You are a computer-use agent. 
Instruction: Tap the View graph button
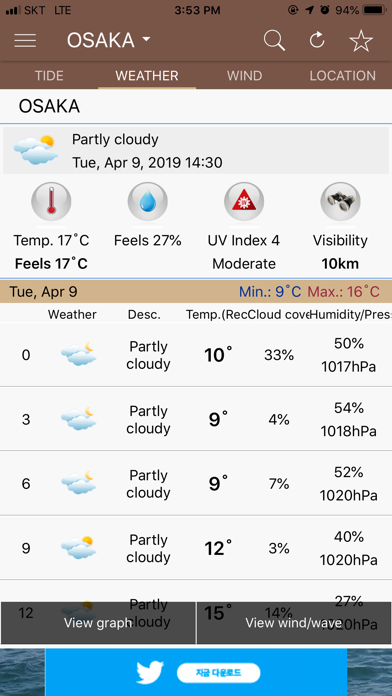click(x=98, y=623)
